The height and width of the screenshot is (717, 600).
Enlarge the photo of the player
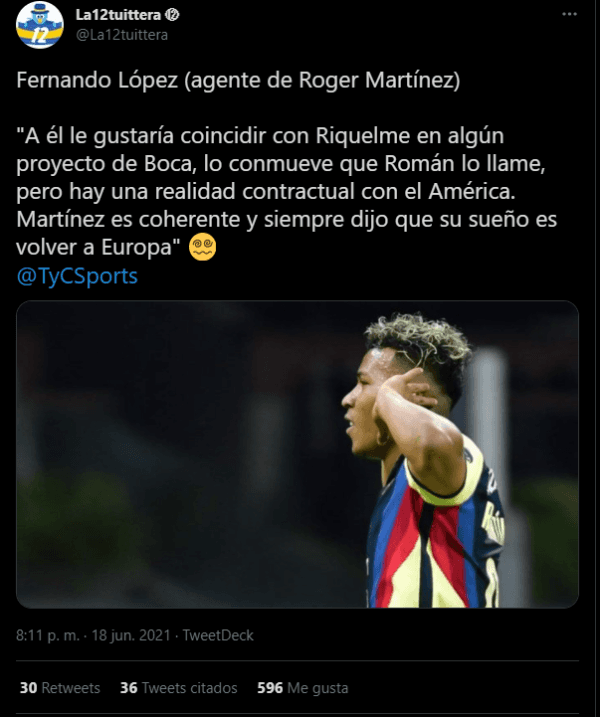(298, 454)
